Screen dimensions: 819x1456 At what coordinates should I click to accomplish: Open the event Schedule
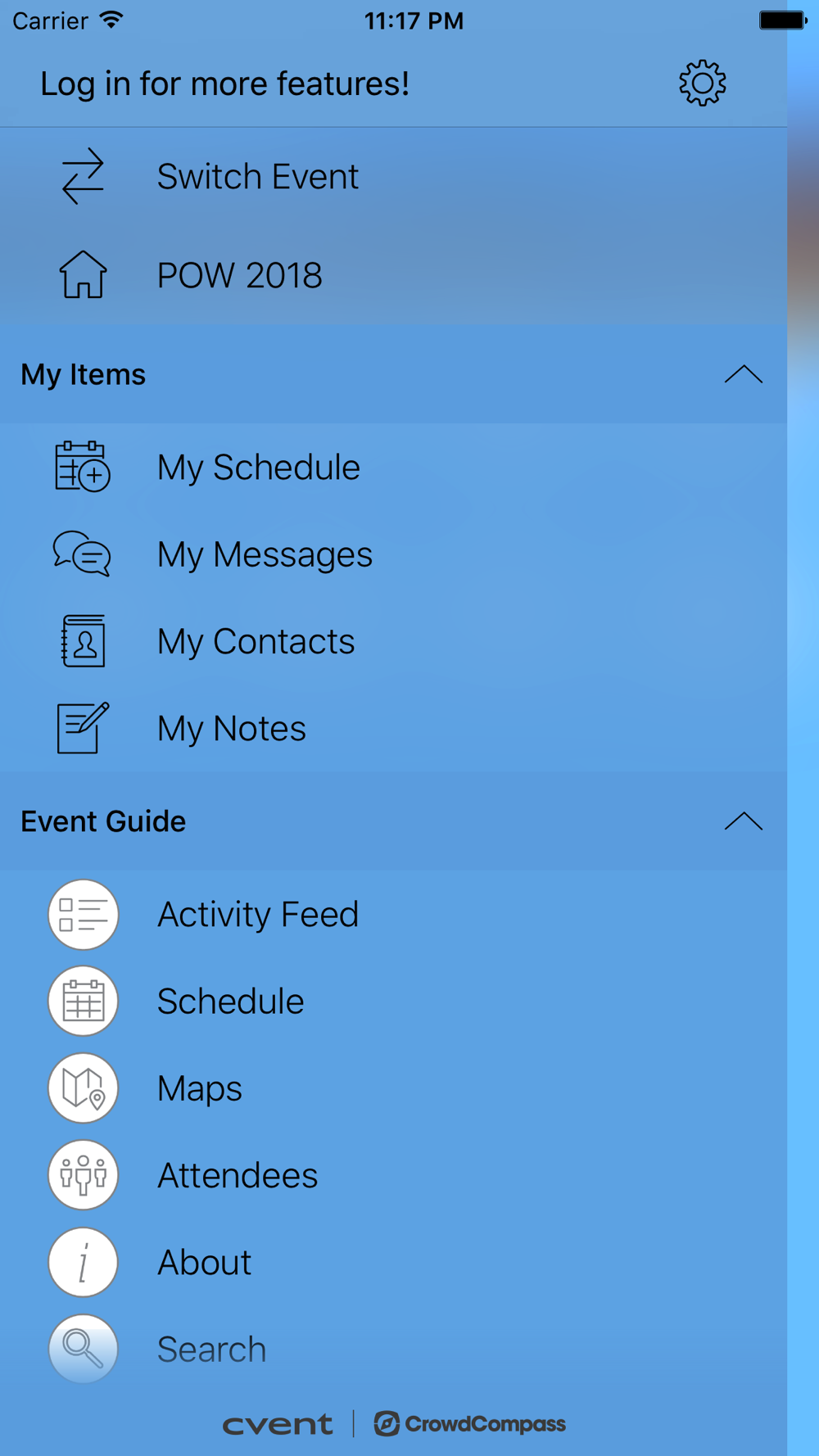pos(393,1001)
